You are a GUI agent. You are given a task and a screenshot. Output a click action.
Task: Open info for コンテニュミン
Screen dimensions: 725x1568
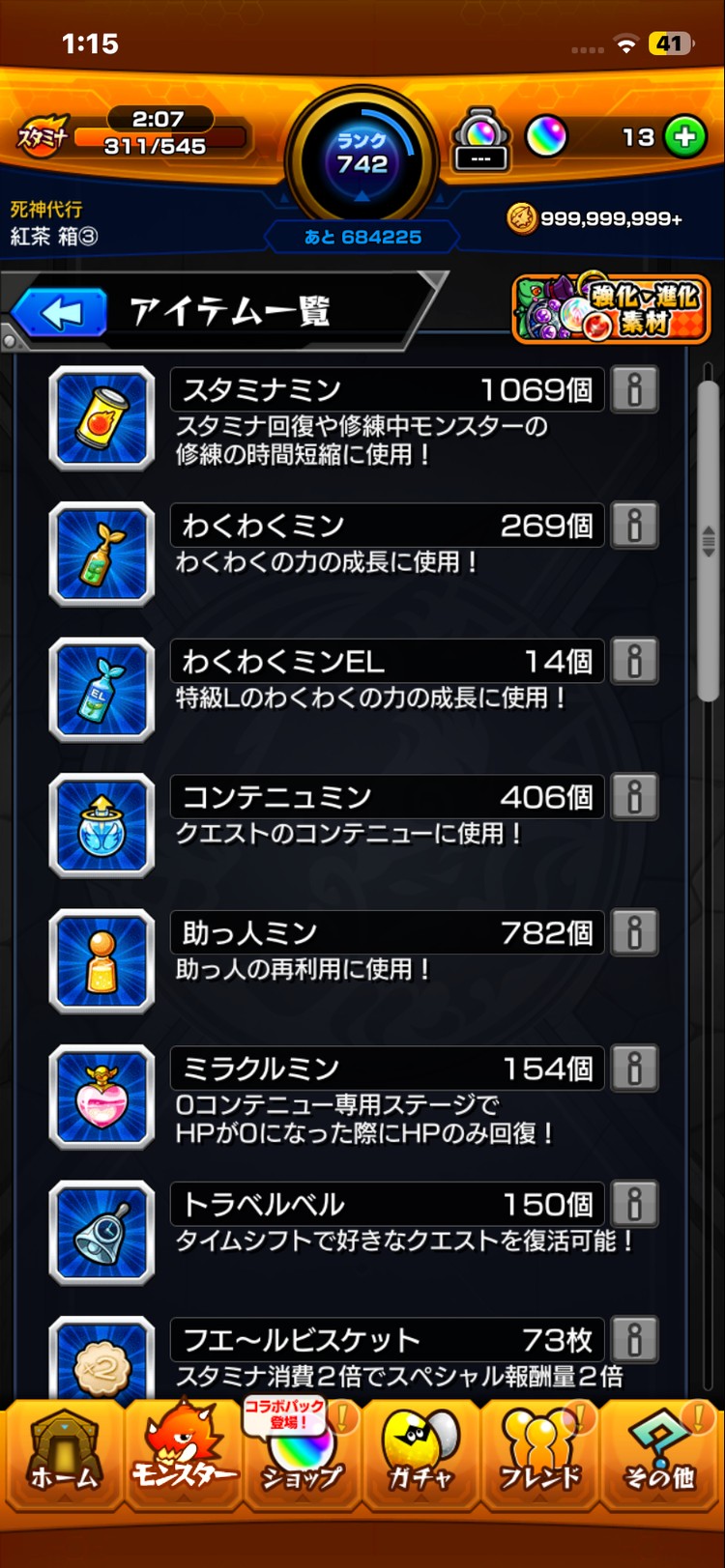pyautogui.click(x=634, y=797)
